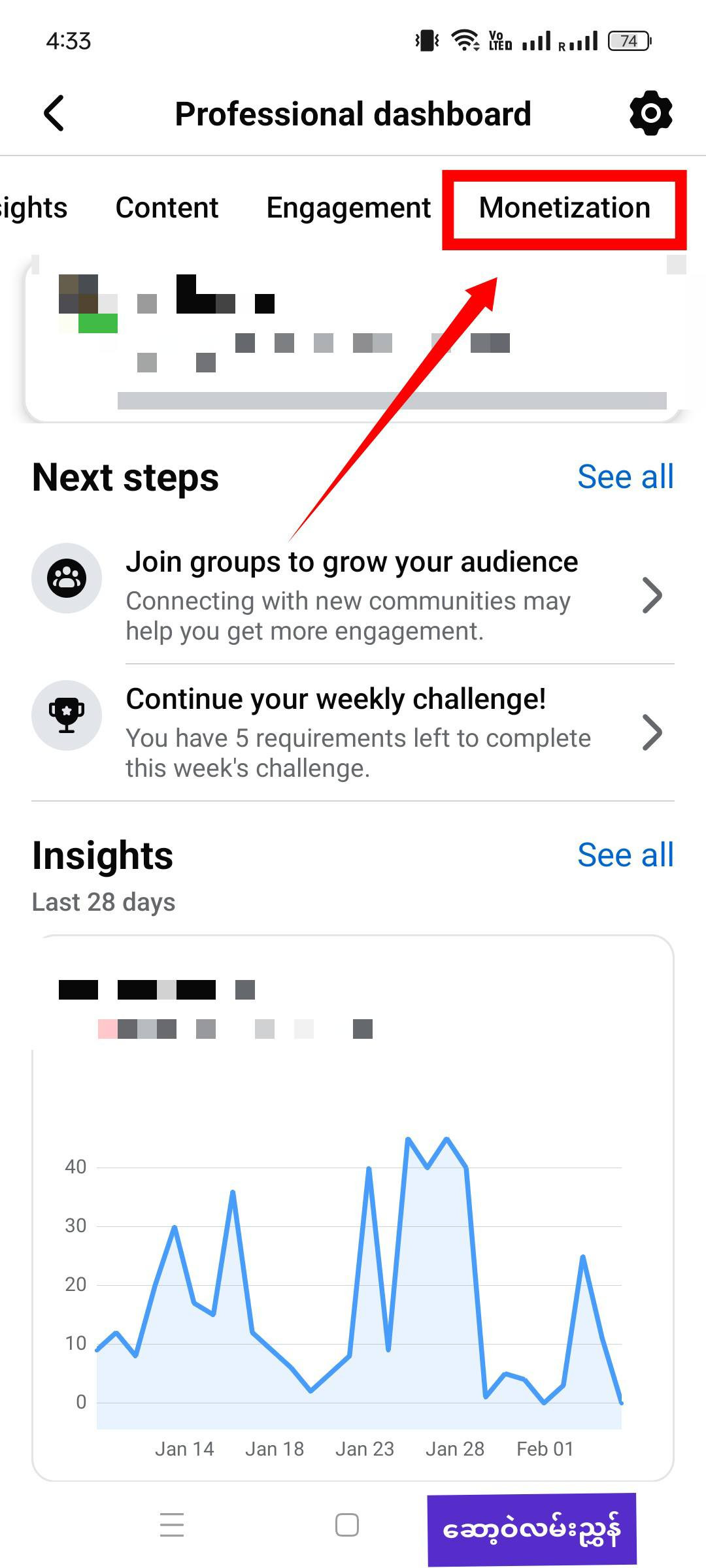This screenshot has width=706, height=1568.
Task: Open dashboard settings gear
Action: point(650,114)
